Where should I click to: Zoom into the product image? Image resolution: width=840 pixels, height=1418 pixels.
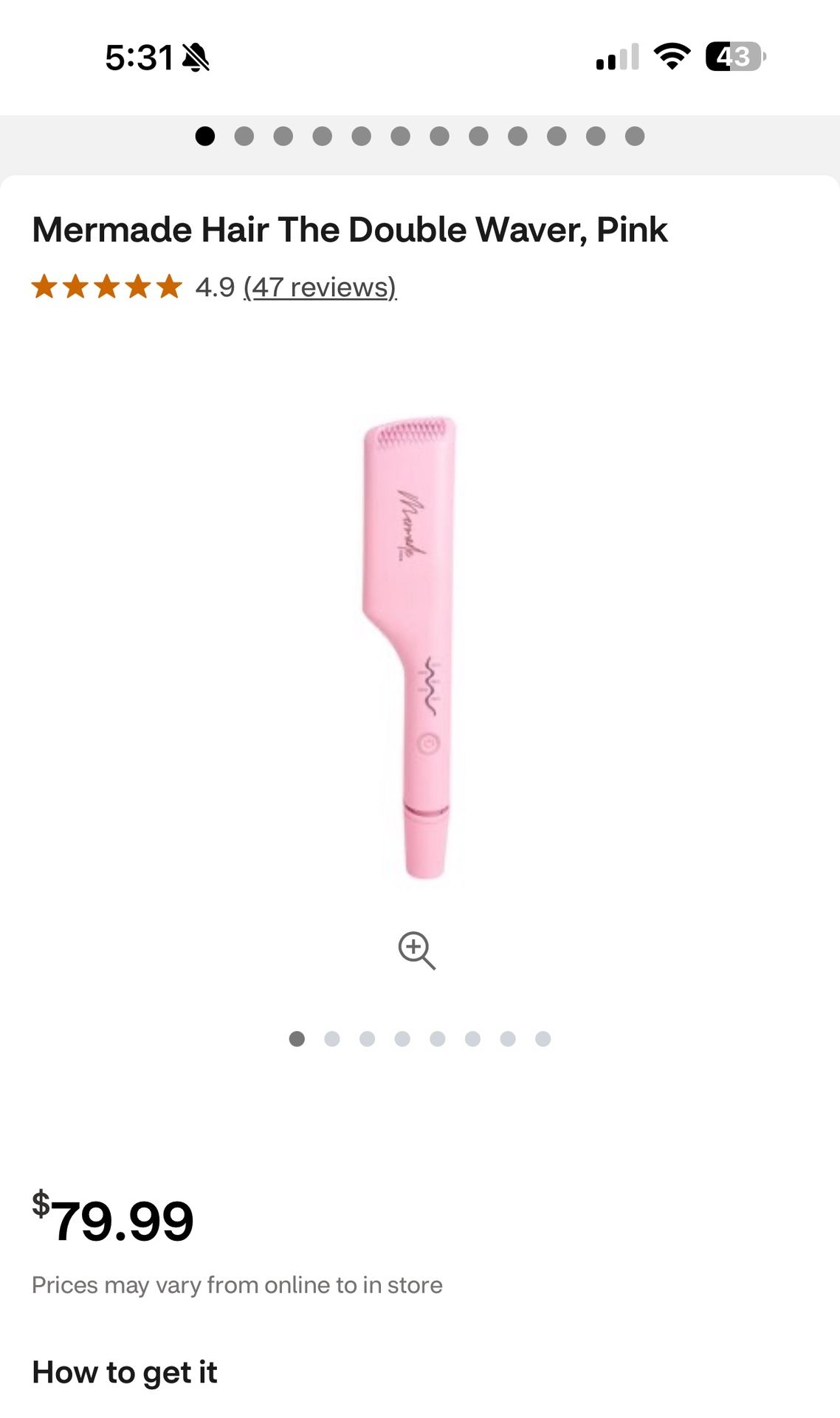[x=417, y=950]
